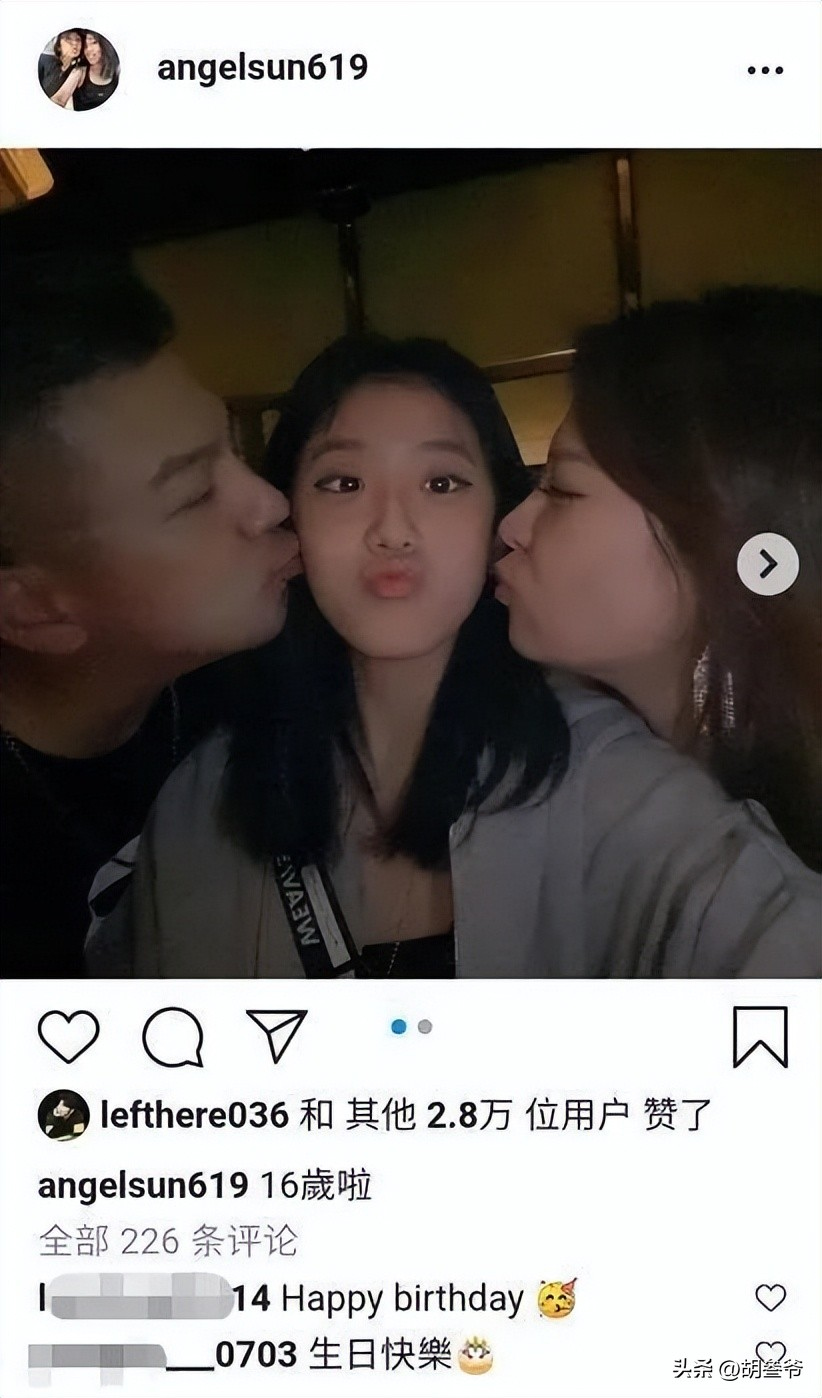Show the next photo in the carousel
This screenshot has height=1398, width=822.
tap(767, 564)
